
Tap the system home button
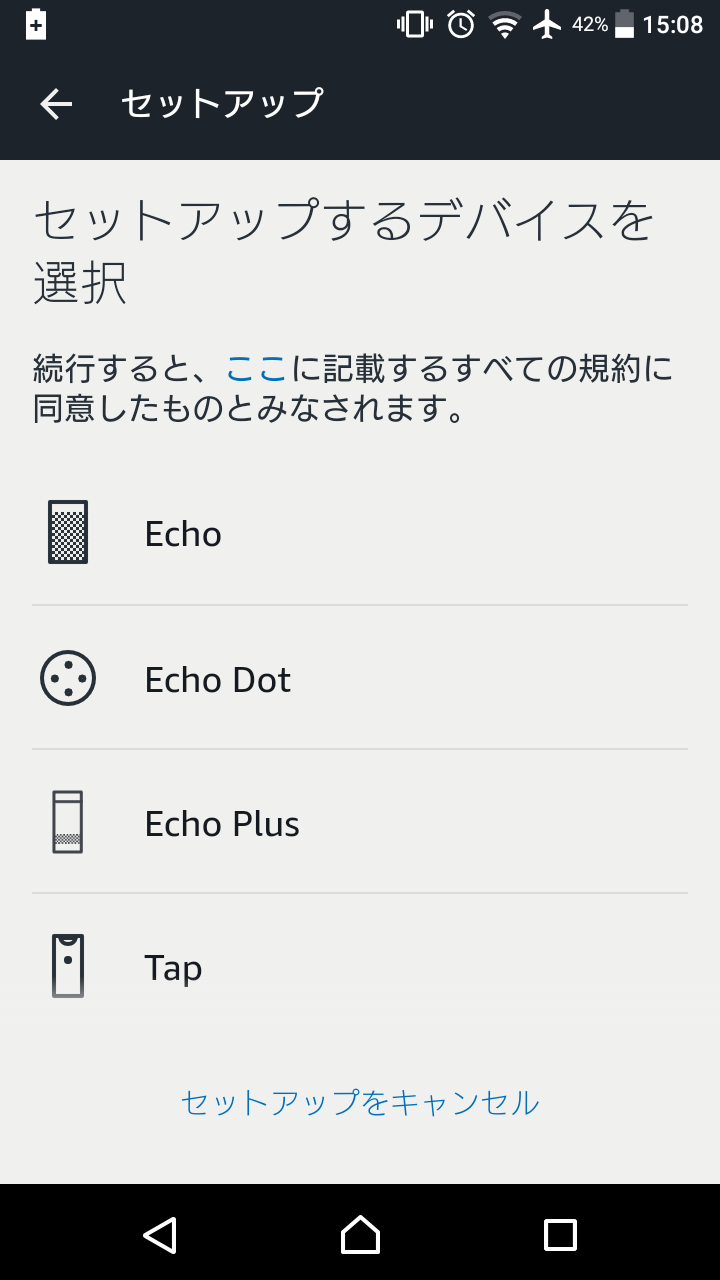(360, 1235)
